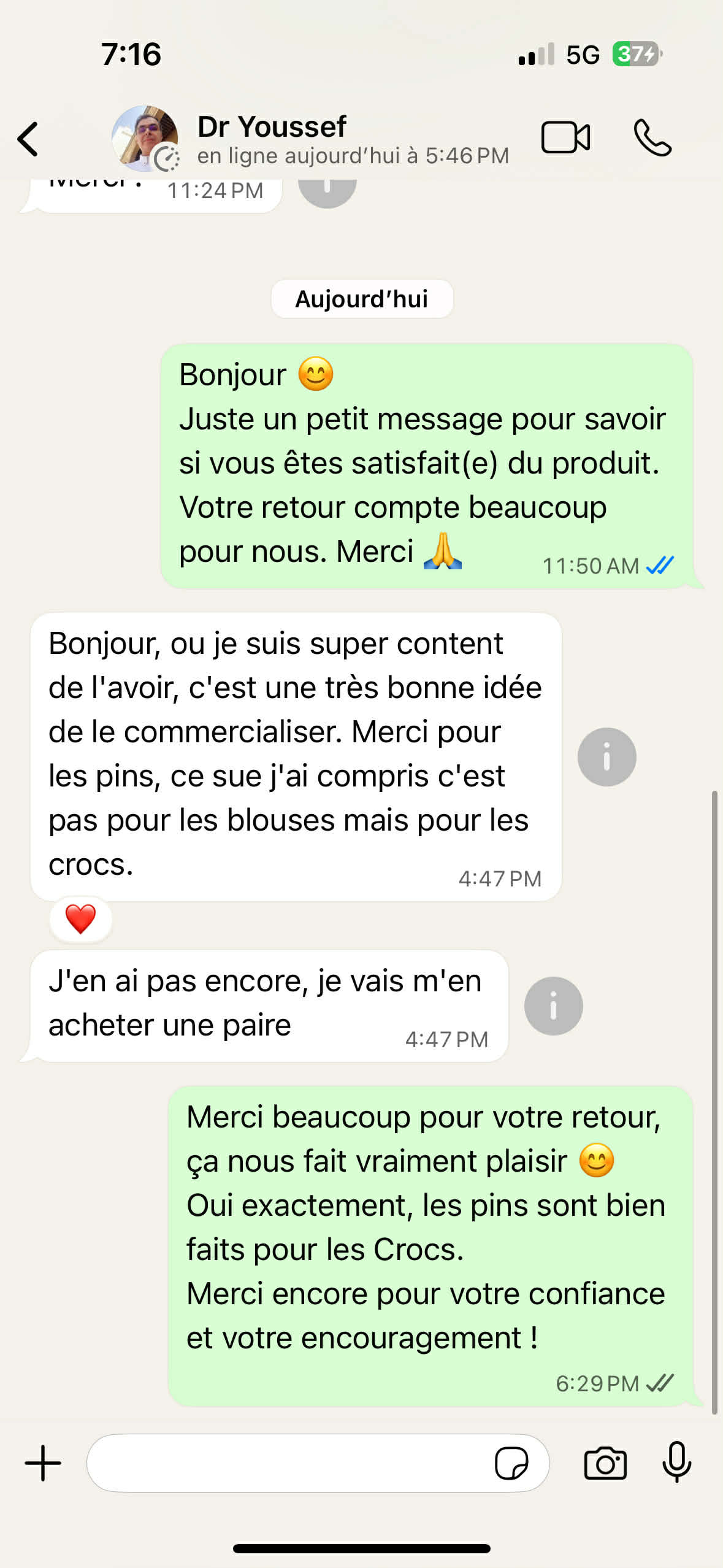Start a voice call with Dr Youssef

pos(652,137)
